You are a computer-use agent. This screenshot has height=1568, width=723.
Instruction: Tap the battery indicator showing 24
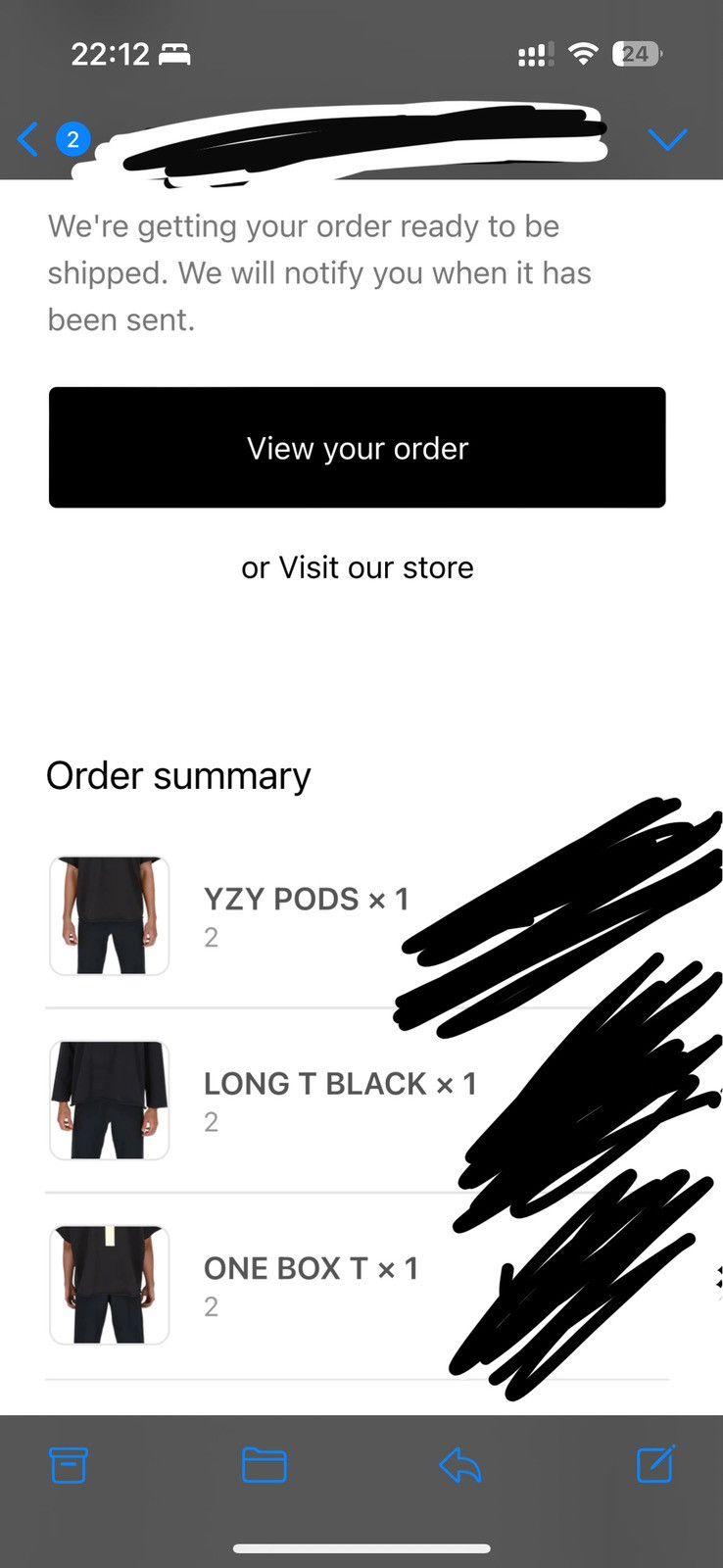point(637,54)
